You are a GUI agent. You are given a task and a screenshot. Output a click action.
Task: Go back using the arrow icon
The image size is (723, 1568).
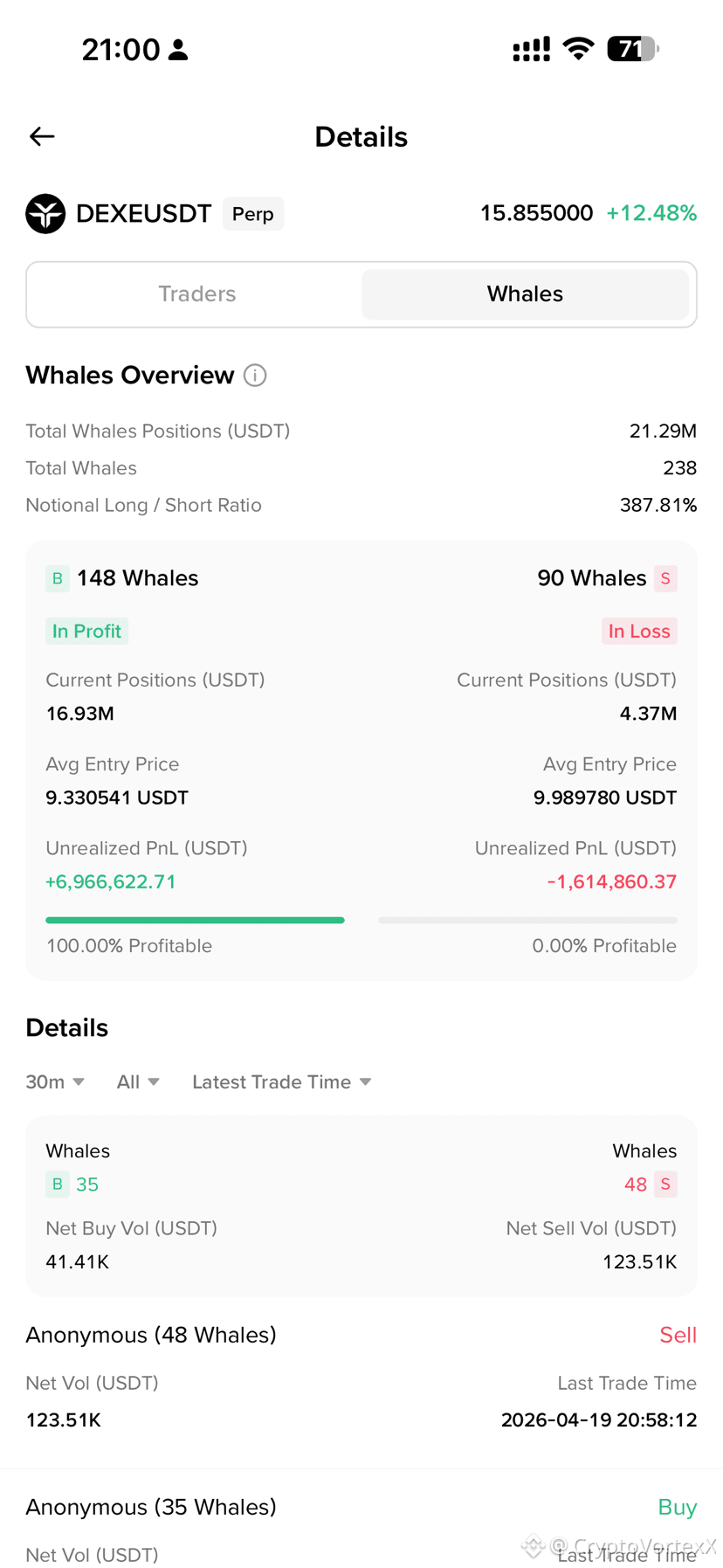coord(42,136)
